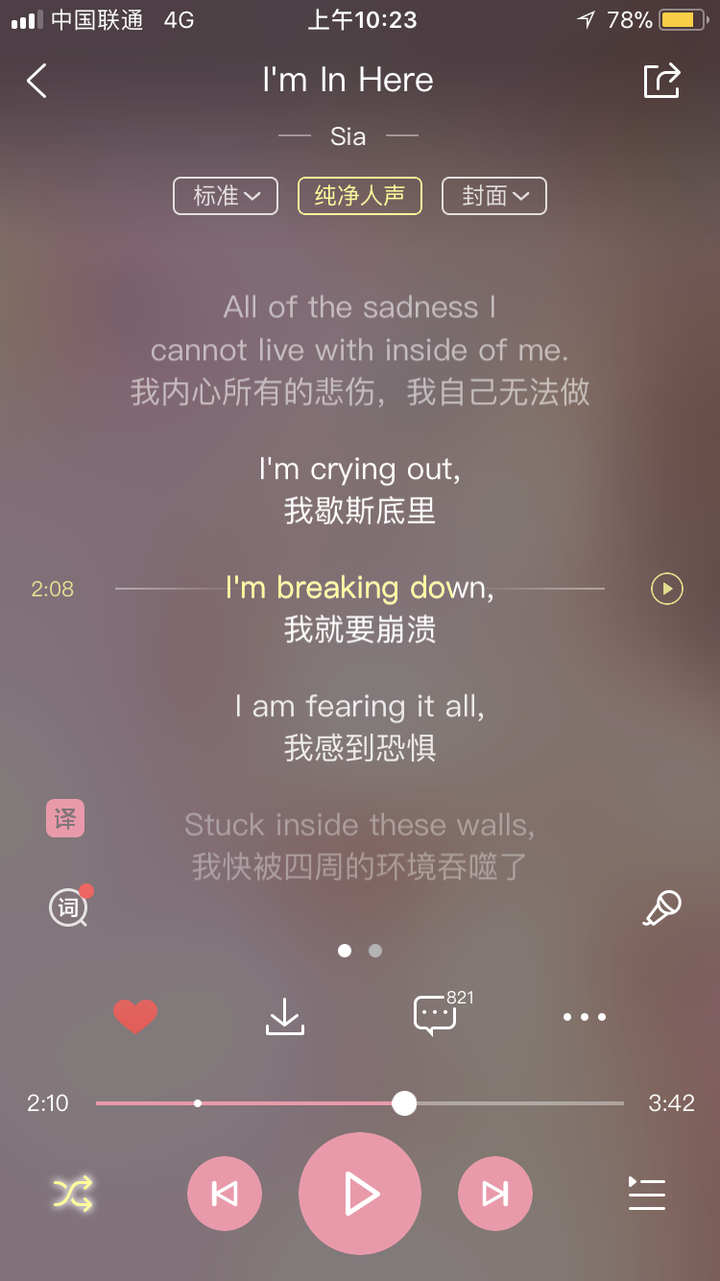720x1281 pixels.
Task: Download this song
Action: (x=285, y=1016)
